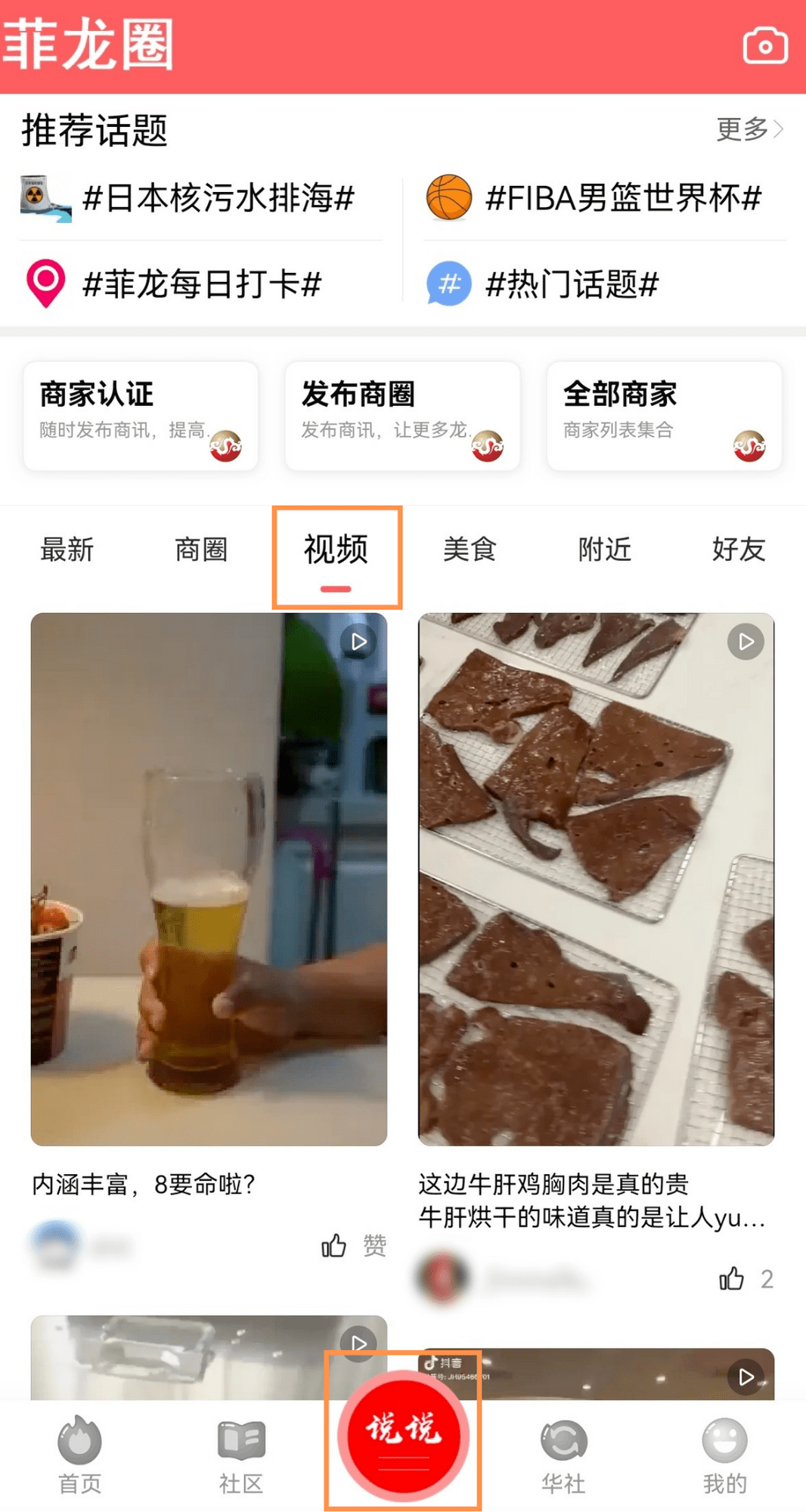Like the 内涵丰富，8要命啦 post
The width and height of the screenshot is (806, 1512).
coord(335,1245)
